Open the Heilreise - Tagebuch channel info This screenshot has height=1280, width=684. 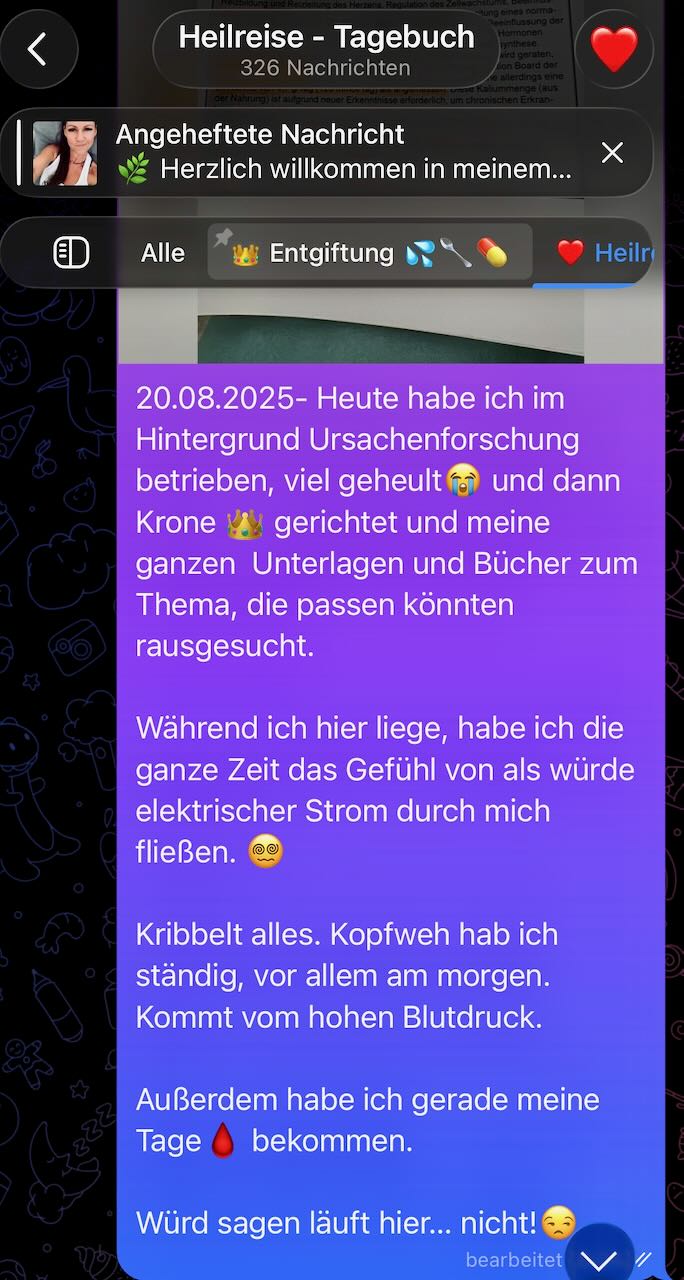(326, 49)
